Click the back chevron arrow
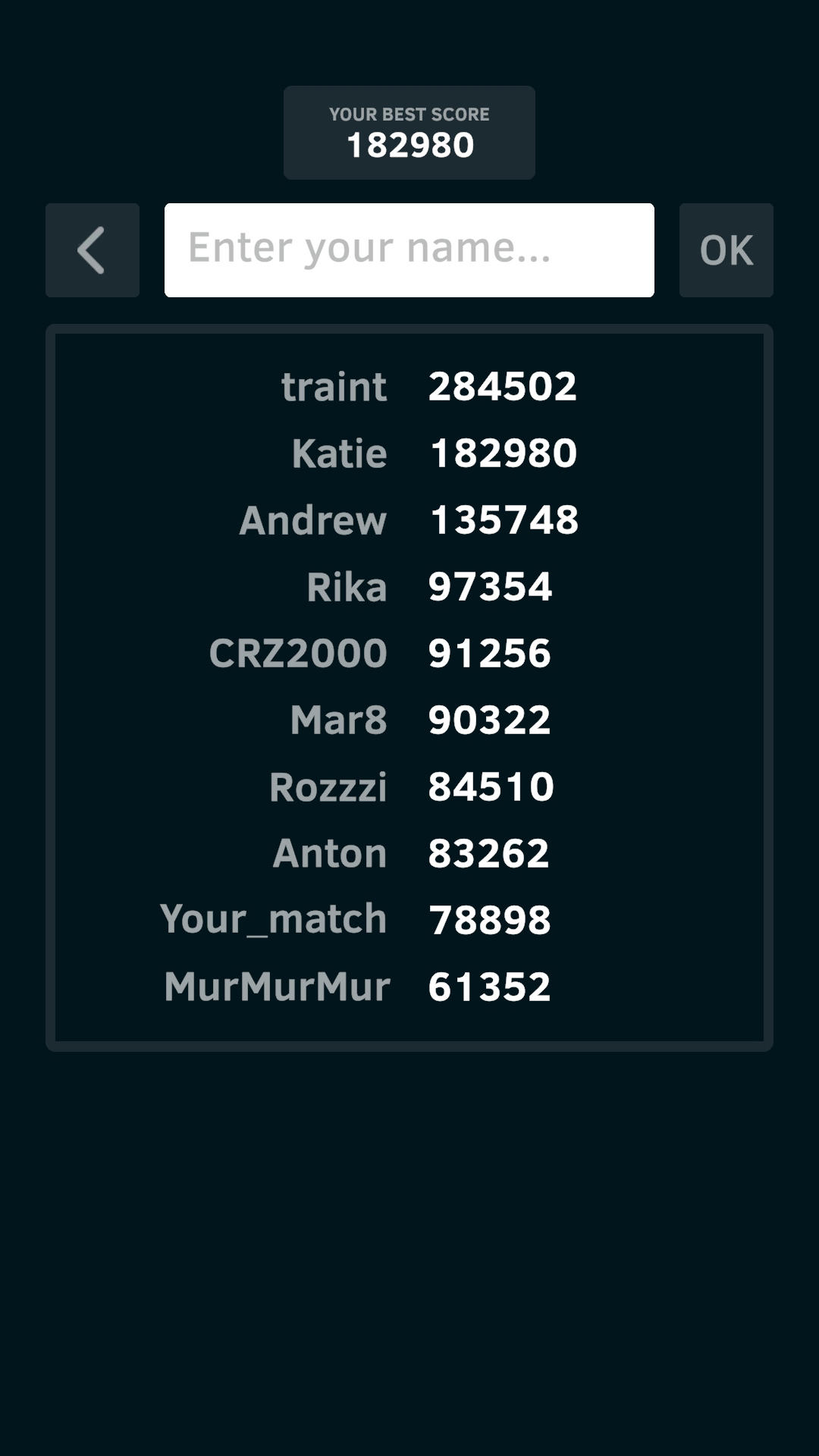This screenshot has height=1456, width=819. pyautogui.click(x=91, y=249)
